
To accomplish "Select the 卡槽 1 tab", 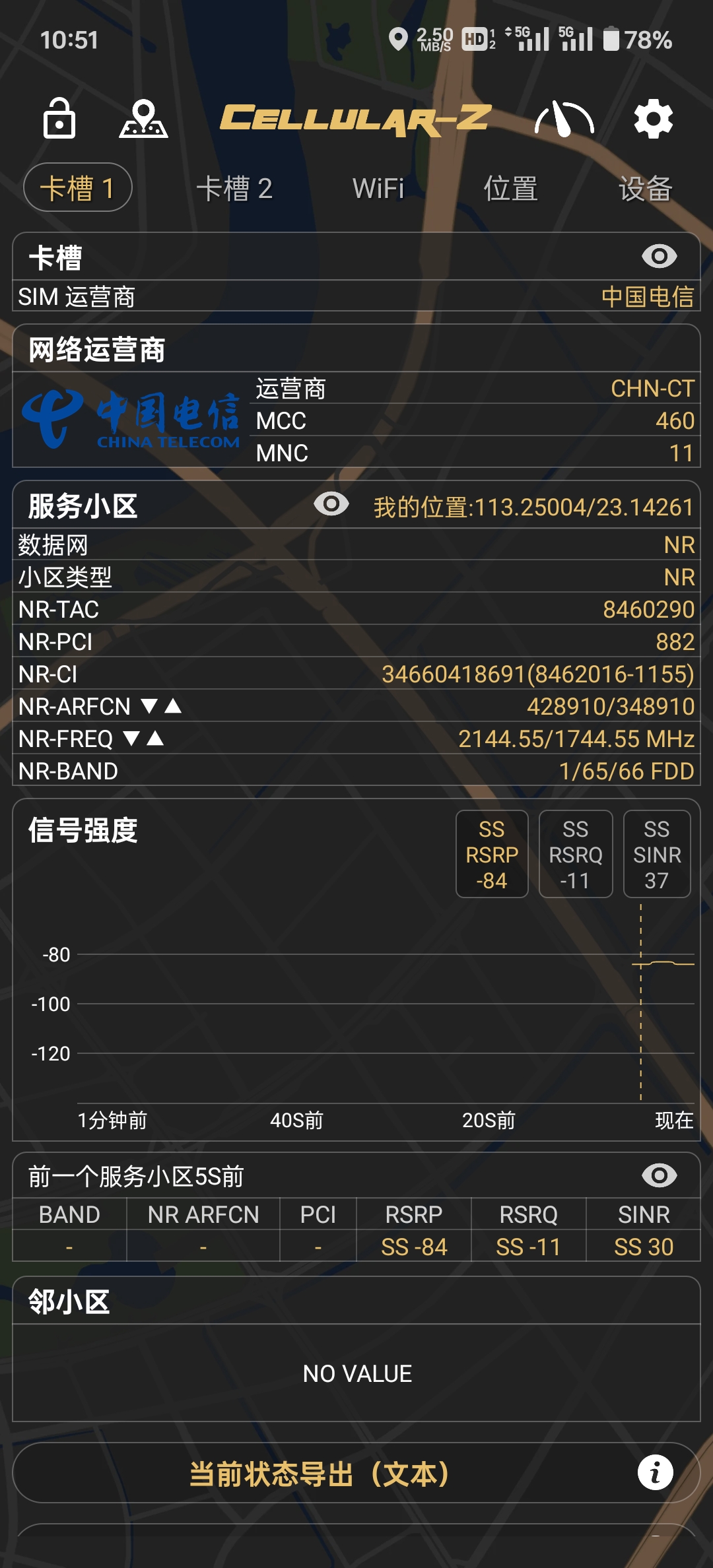I will (78, 188).
